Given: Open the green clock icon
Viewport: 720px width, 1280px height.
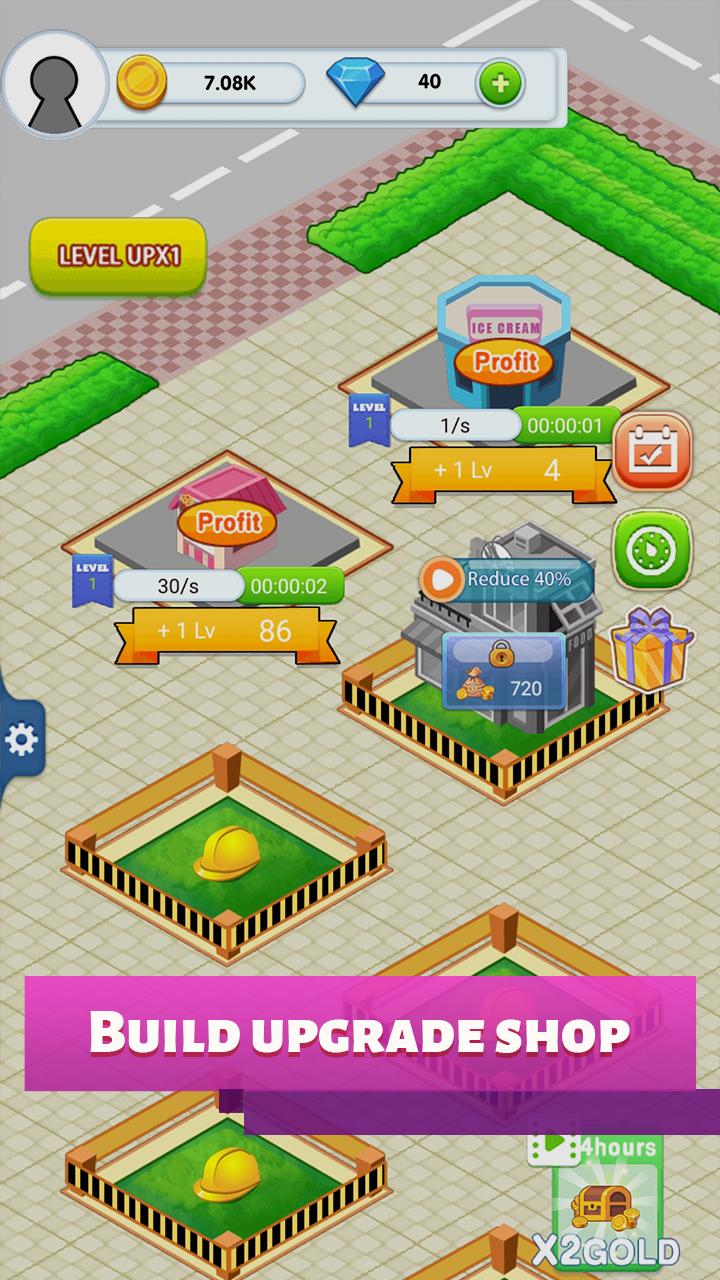Looking at the screenshot, I should coord(652,549).
